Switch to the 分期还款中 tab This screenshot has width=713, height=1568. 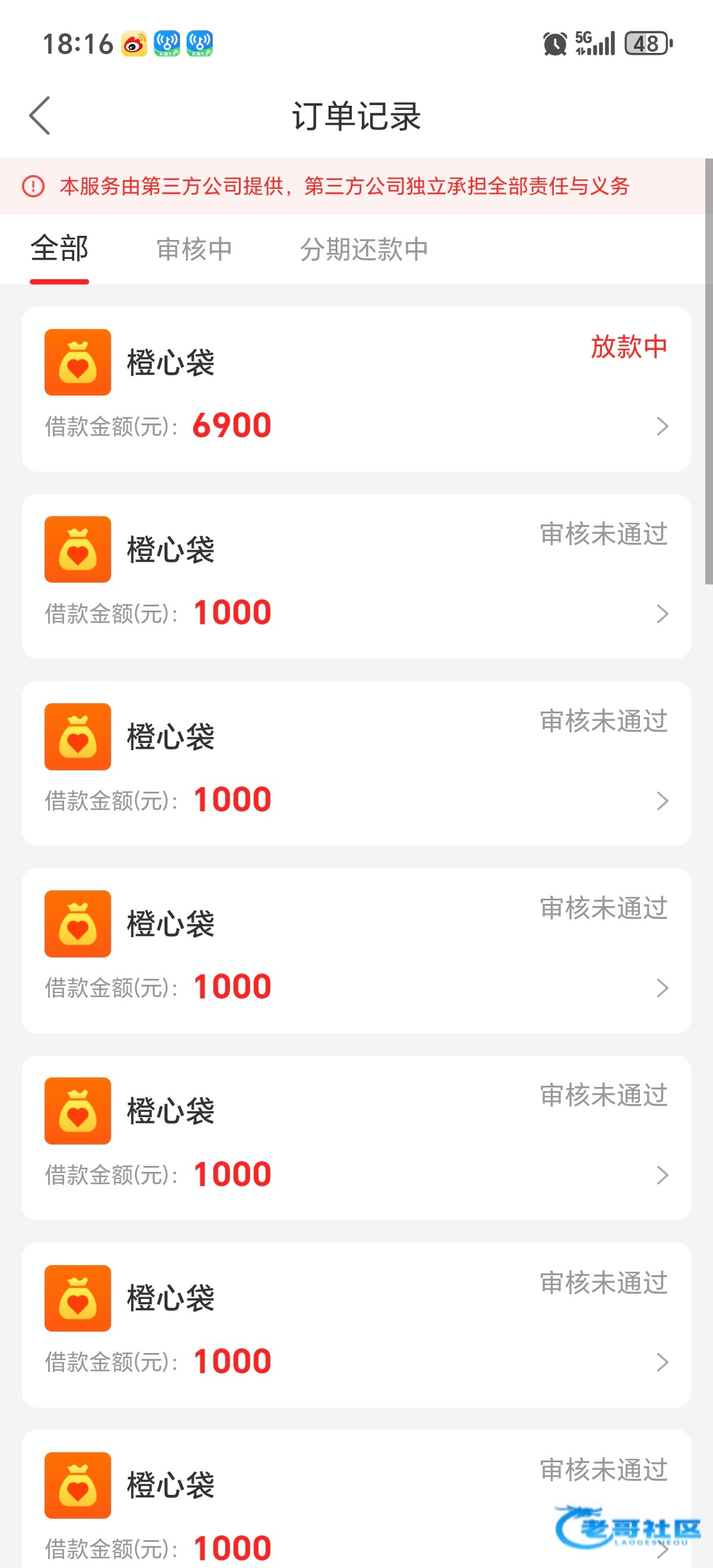[x=364, y=249]
